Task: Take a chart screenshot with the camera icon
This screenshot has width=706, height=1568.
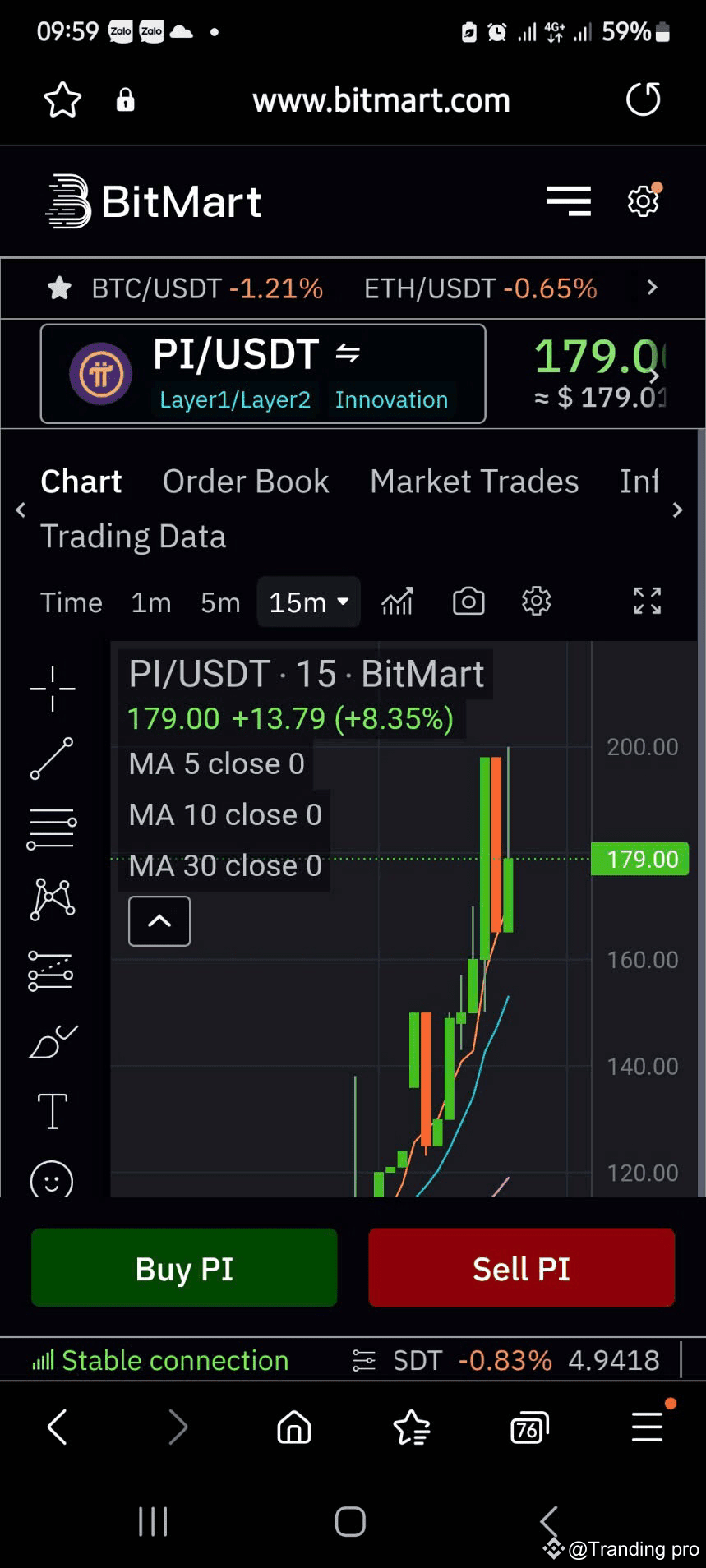Action: pyautogui.click(x=467, y=602)
